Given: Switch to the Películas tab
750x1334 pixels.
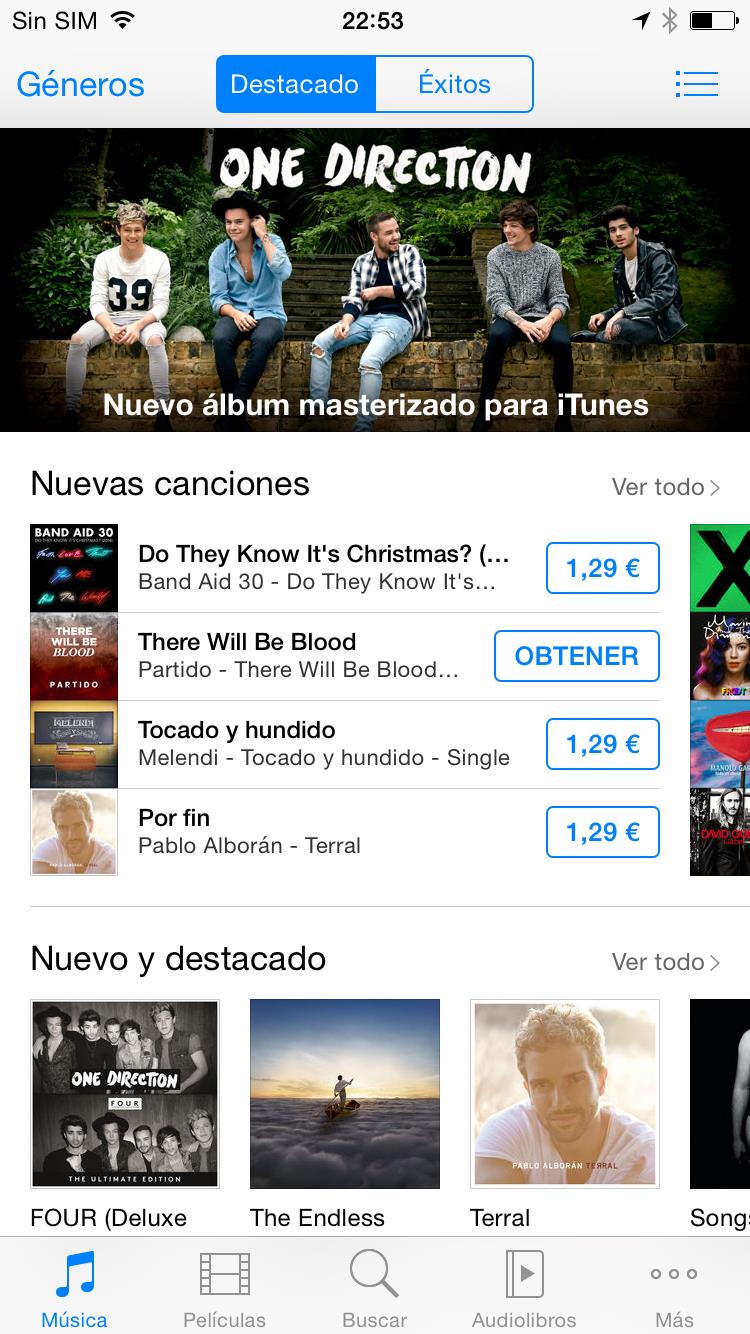Looking at the screenshot, I should [225, 1288].
